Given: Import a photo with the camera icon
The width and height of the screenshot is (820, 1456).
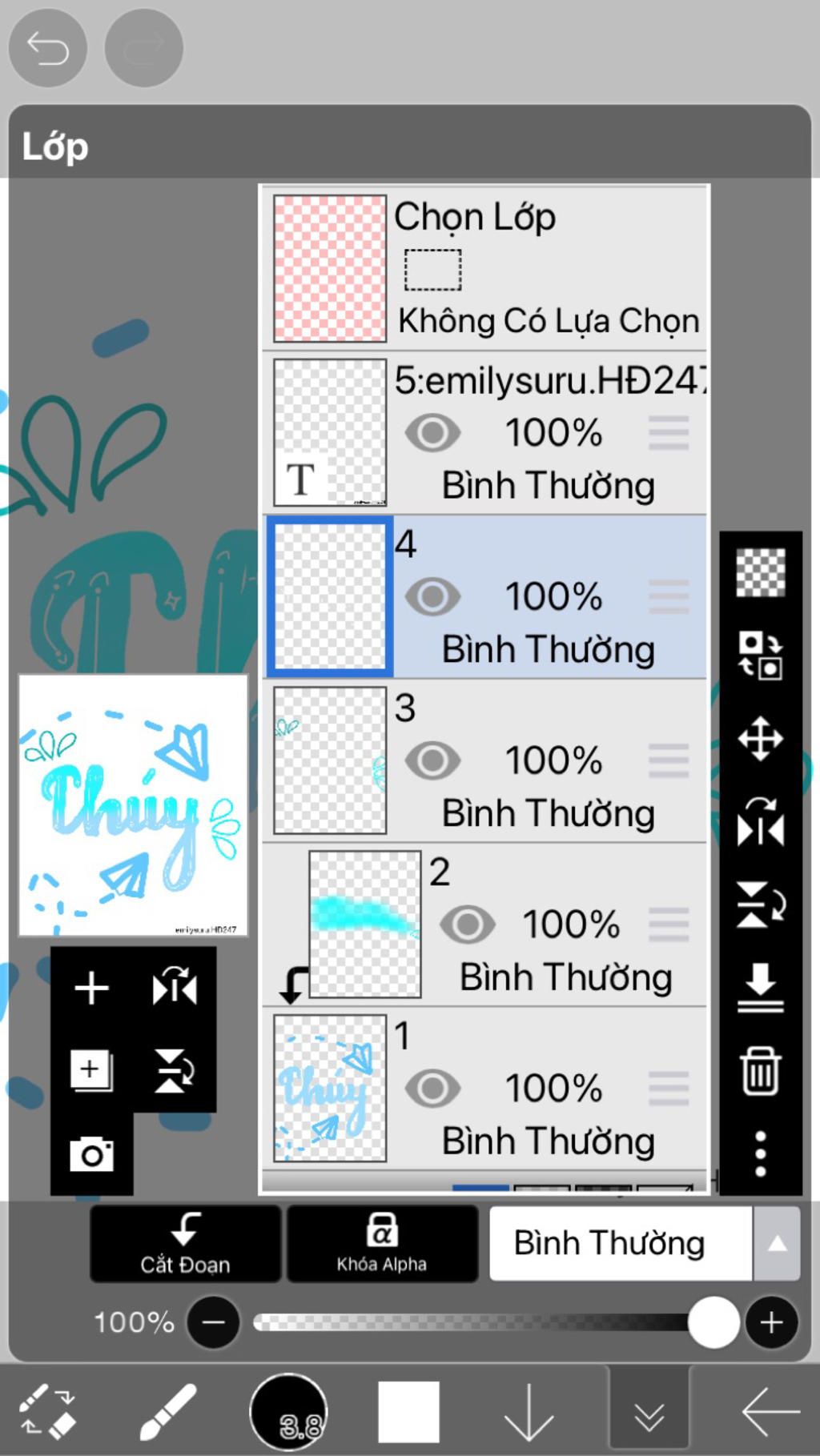Looking at the screenshot, I should click(91, 1154).
